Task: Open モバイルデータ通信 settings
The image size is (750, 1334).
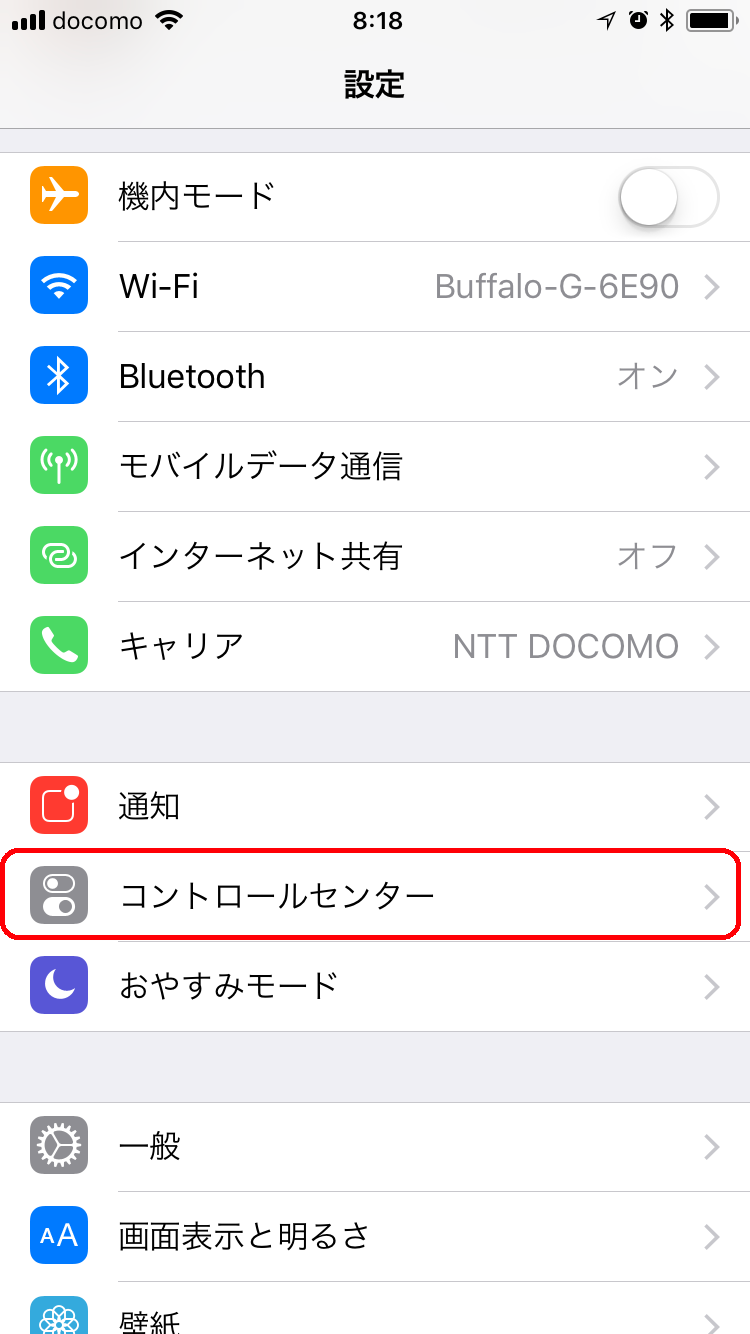Action: point(375,467)
